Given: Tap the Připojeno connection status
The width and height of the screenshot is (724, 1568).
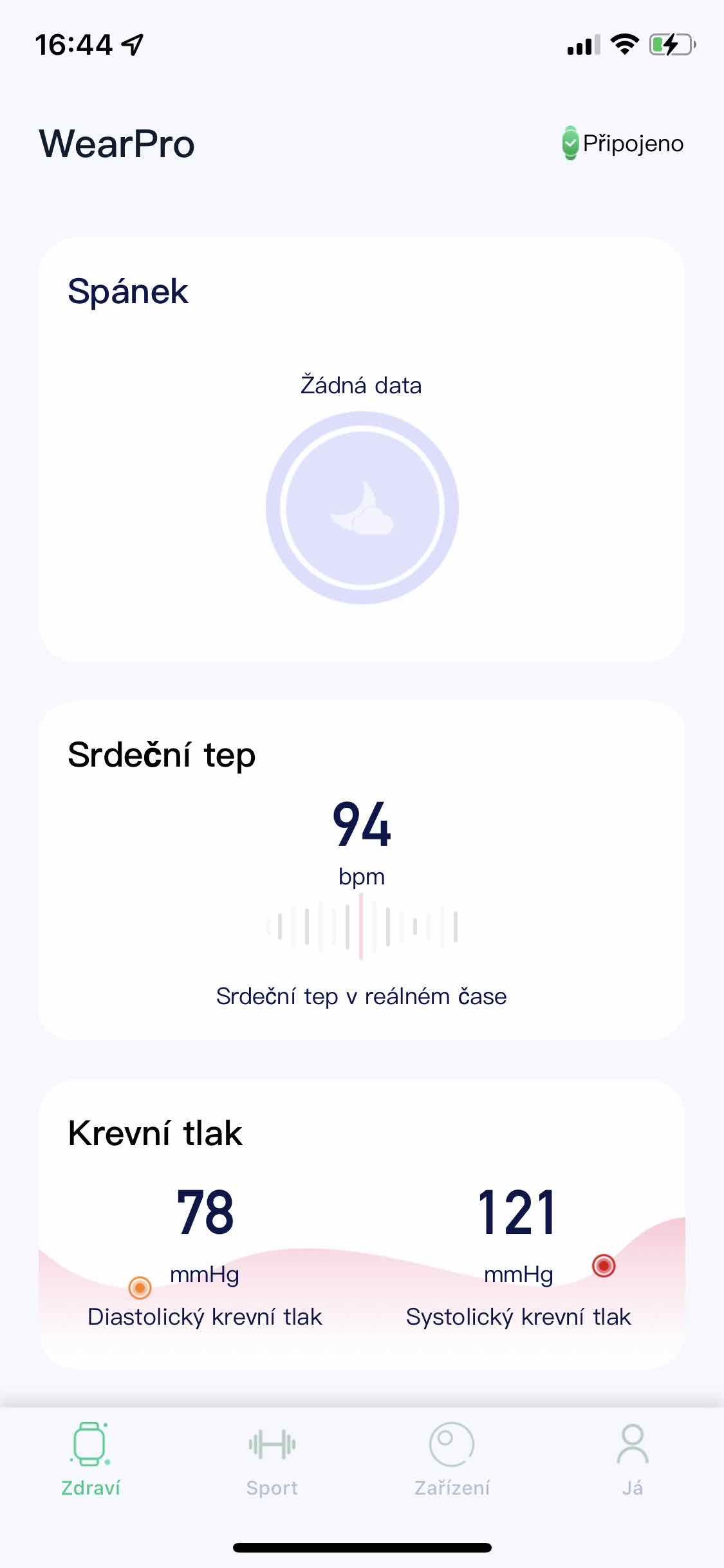Looking at the screenshot, I should [x=622, y=144].
